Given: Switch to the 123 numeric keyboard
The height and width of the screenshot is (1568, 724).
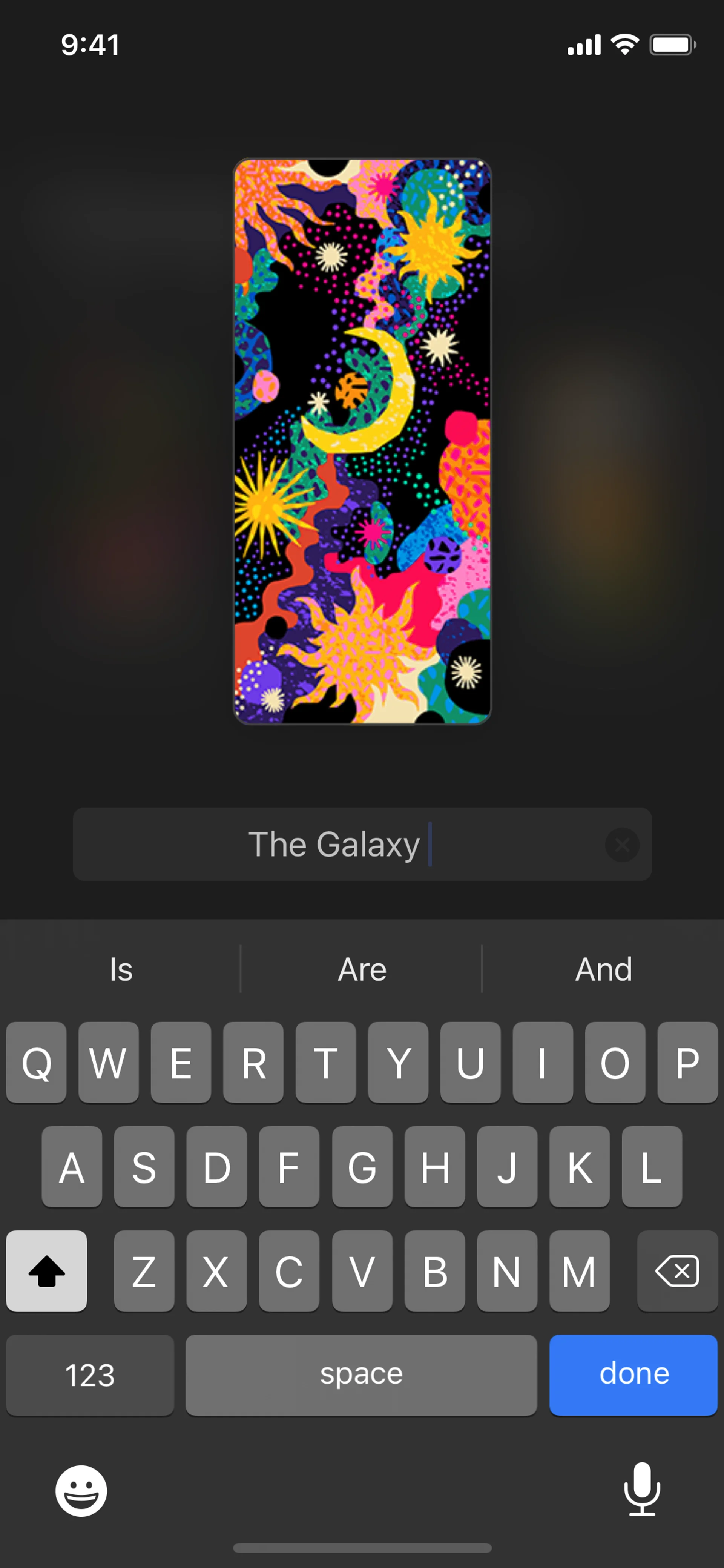Looking at the screenshot, I should [90, 1374].
